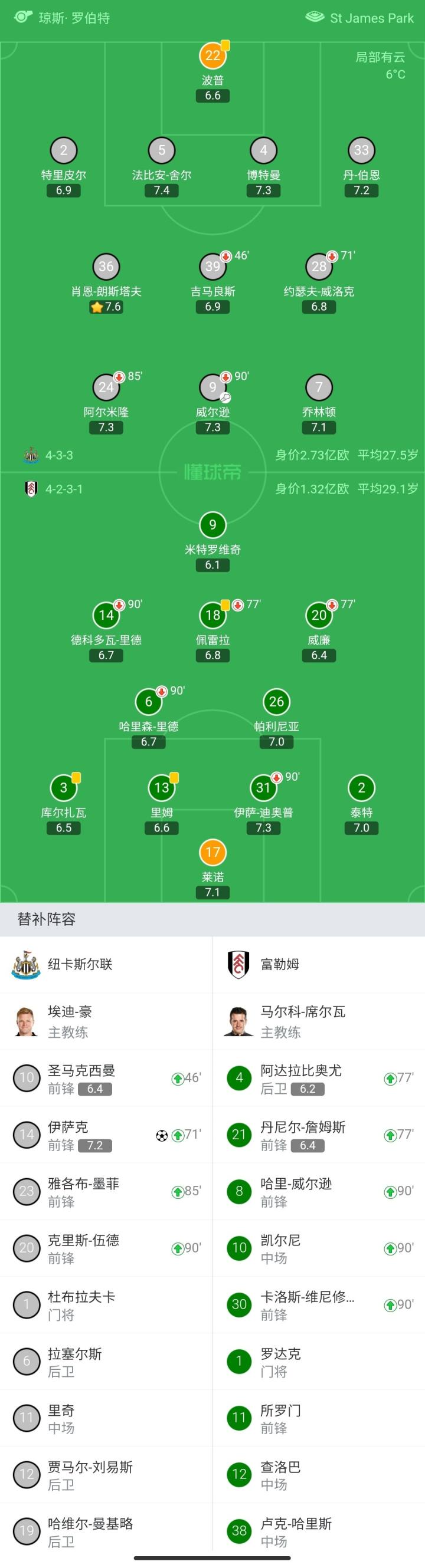425x1568 pixels.
Task: Open substitute 伊萨克's row
Action: [x=106, y=1135]
